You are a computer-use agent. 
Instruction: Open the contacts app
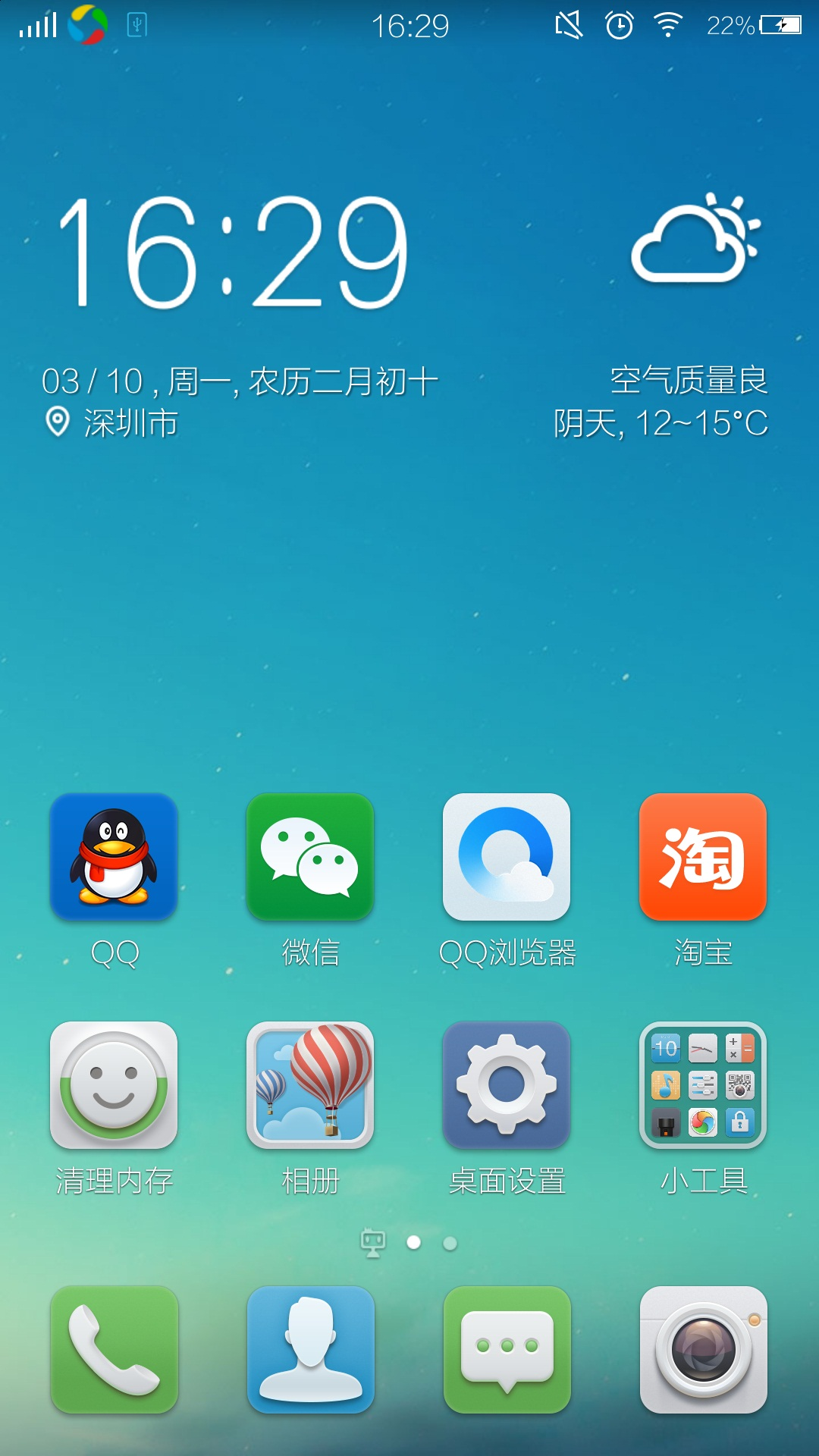coord(310,1349)
